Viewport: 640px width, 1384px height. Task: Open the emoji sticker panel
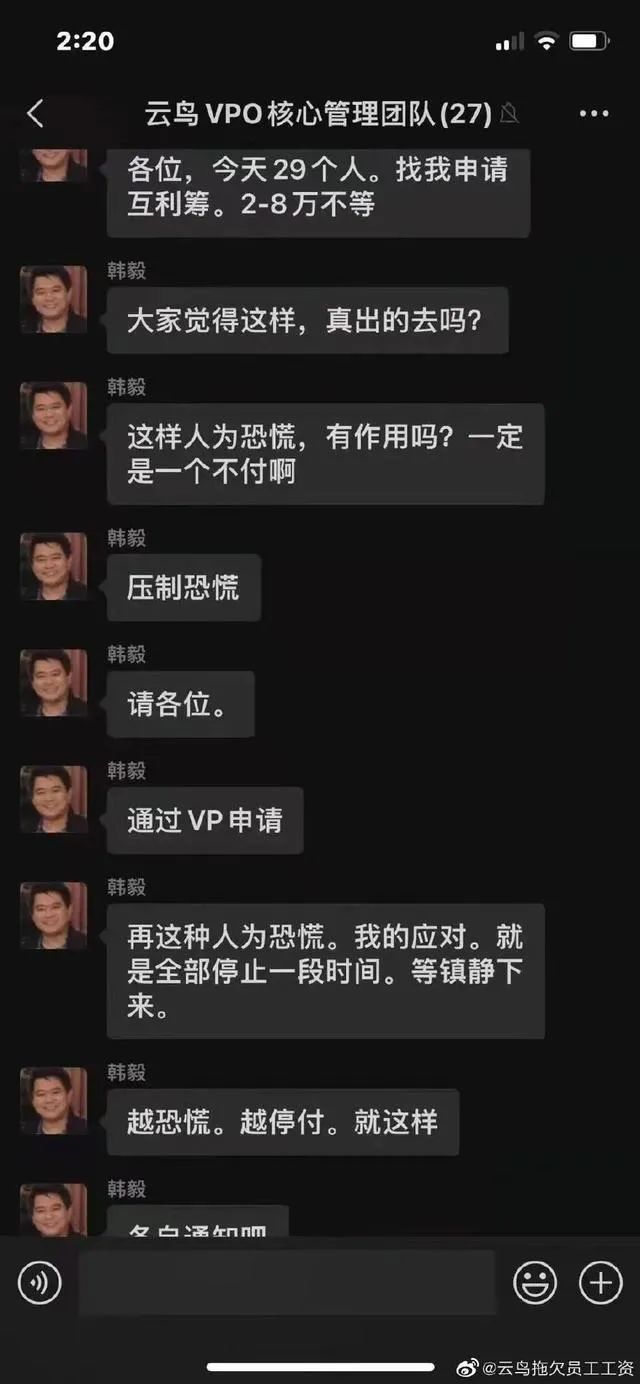[x=535, y=1282]
